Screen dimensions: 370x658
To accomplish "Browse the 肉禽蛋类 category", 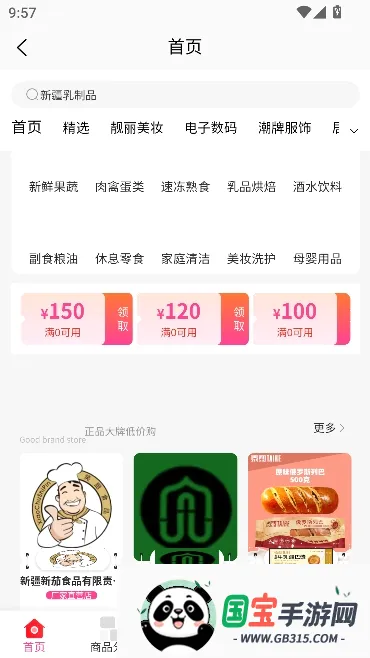I will click(x=120, y=186).
